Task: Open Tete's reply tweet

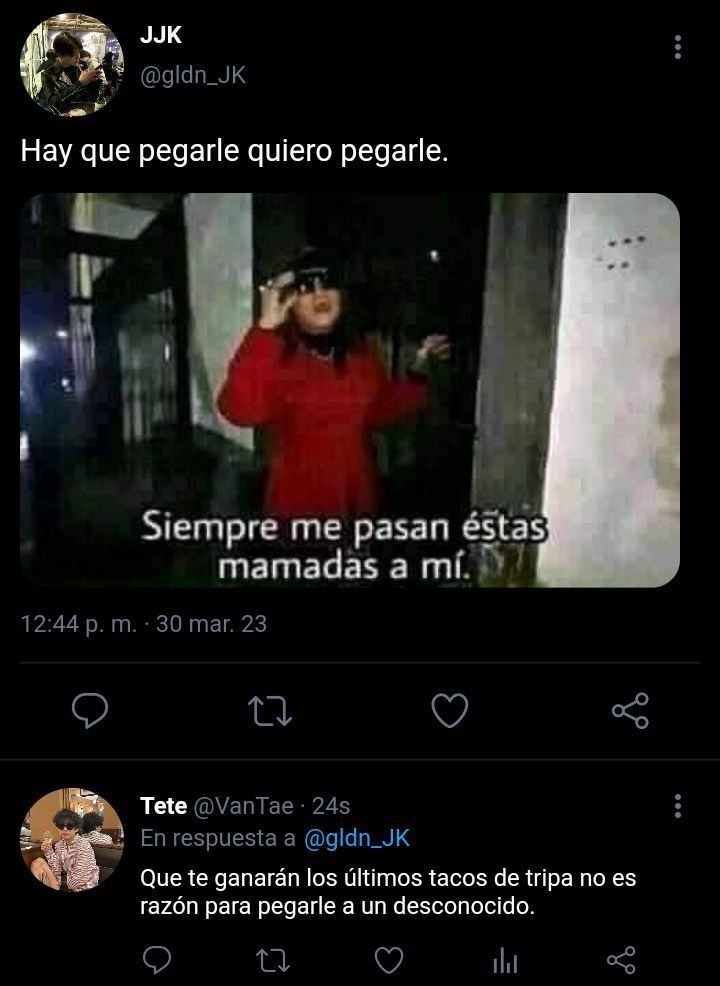Action: point(388,893)
